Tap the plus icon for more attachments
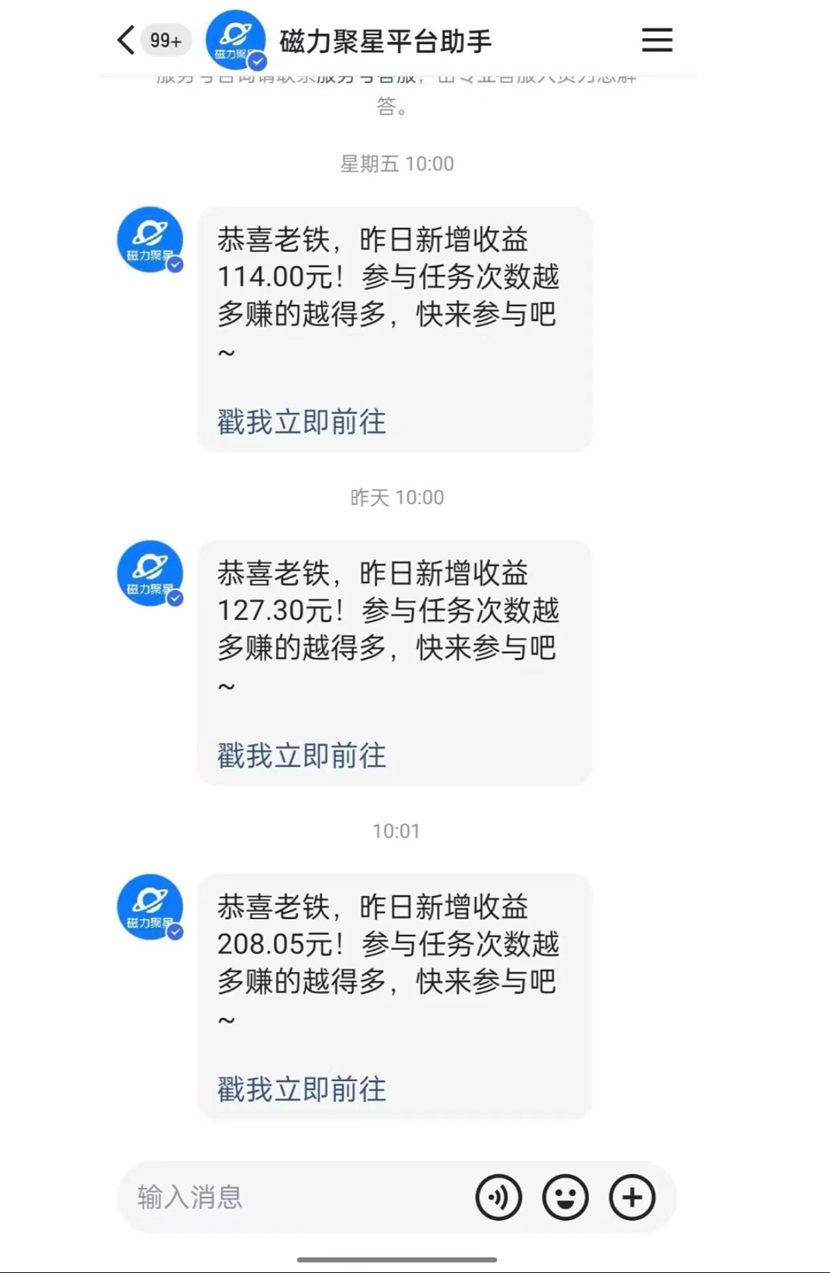This screenshot has width=830, height=1273. [x=631, y=1197]
